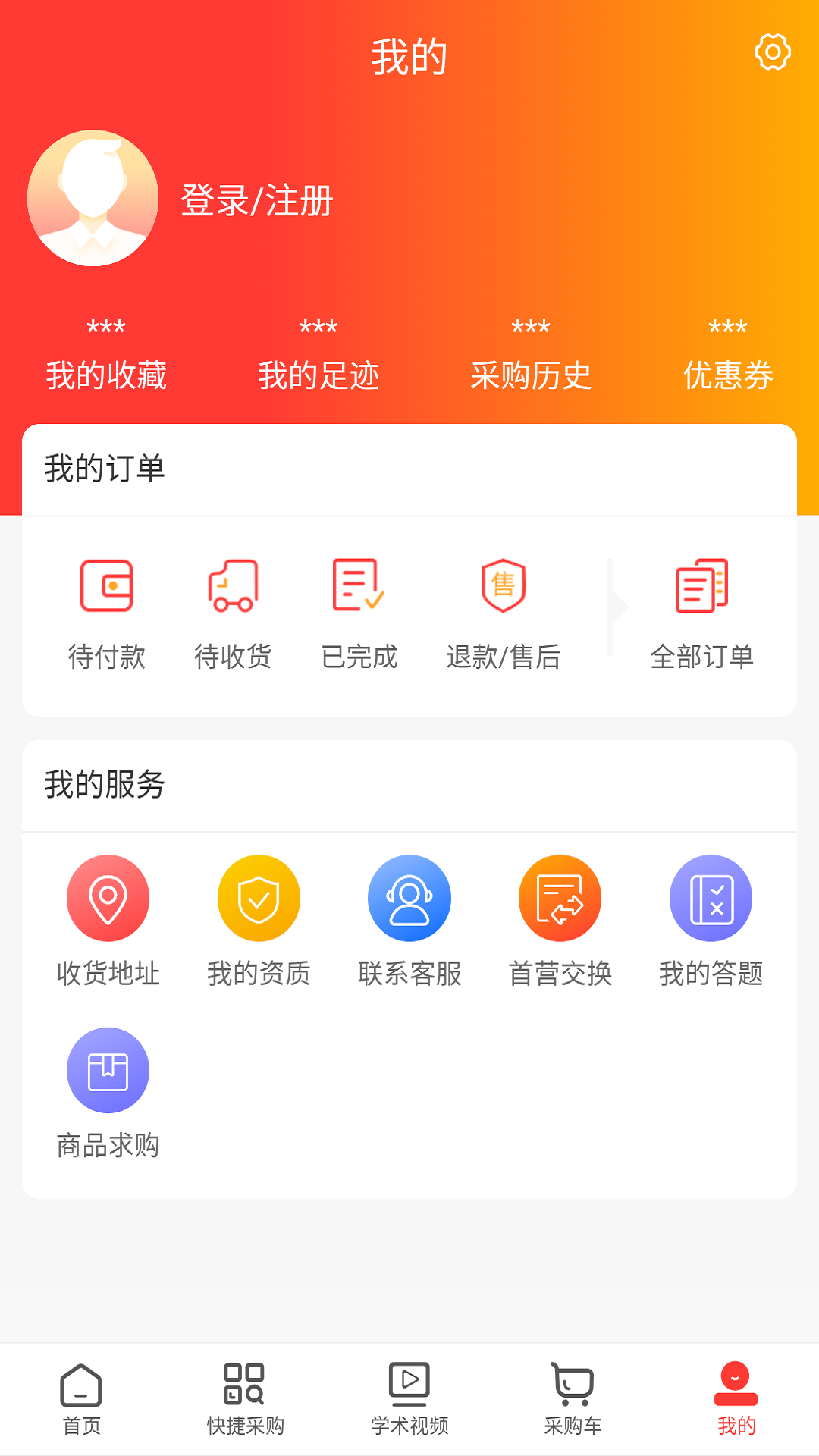Open the 收货地址 shipping address icon
The image size is (819, 1456).
coord(108,897)
